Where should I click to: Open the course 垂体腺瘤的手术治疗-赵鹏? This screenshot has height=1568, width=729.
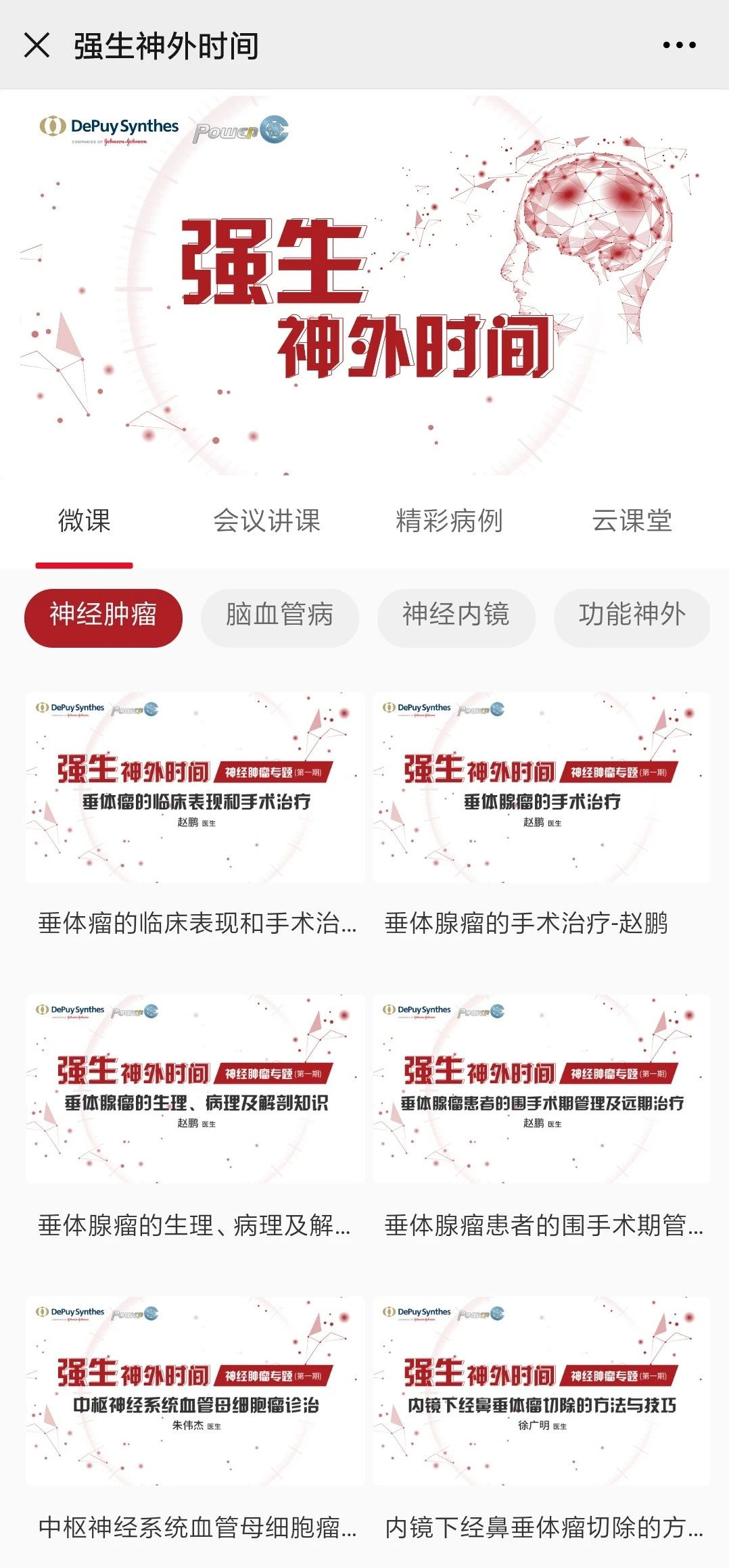(541, 788)
